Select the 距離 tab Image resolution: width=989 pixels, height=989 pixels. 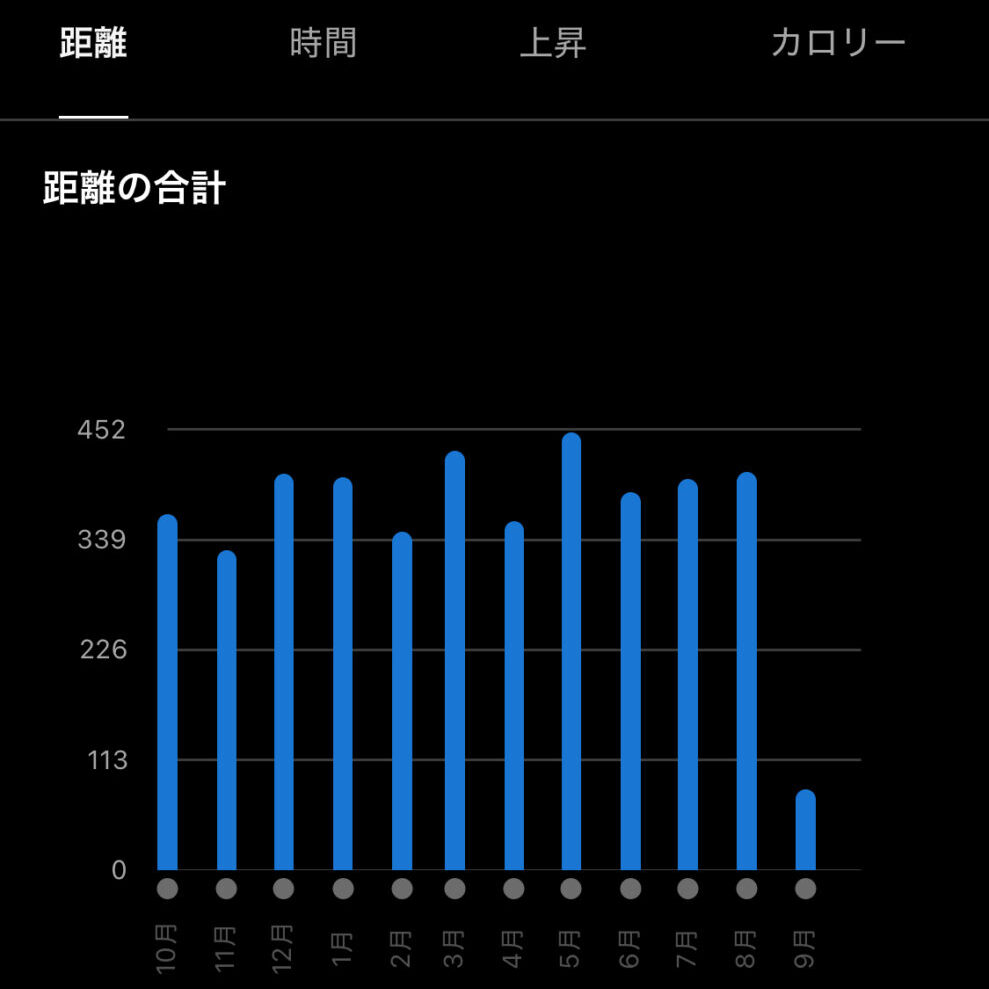tap(93, 44)
